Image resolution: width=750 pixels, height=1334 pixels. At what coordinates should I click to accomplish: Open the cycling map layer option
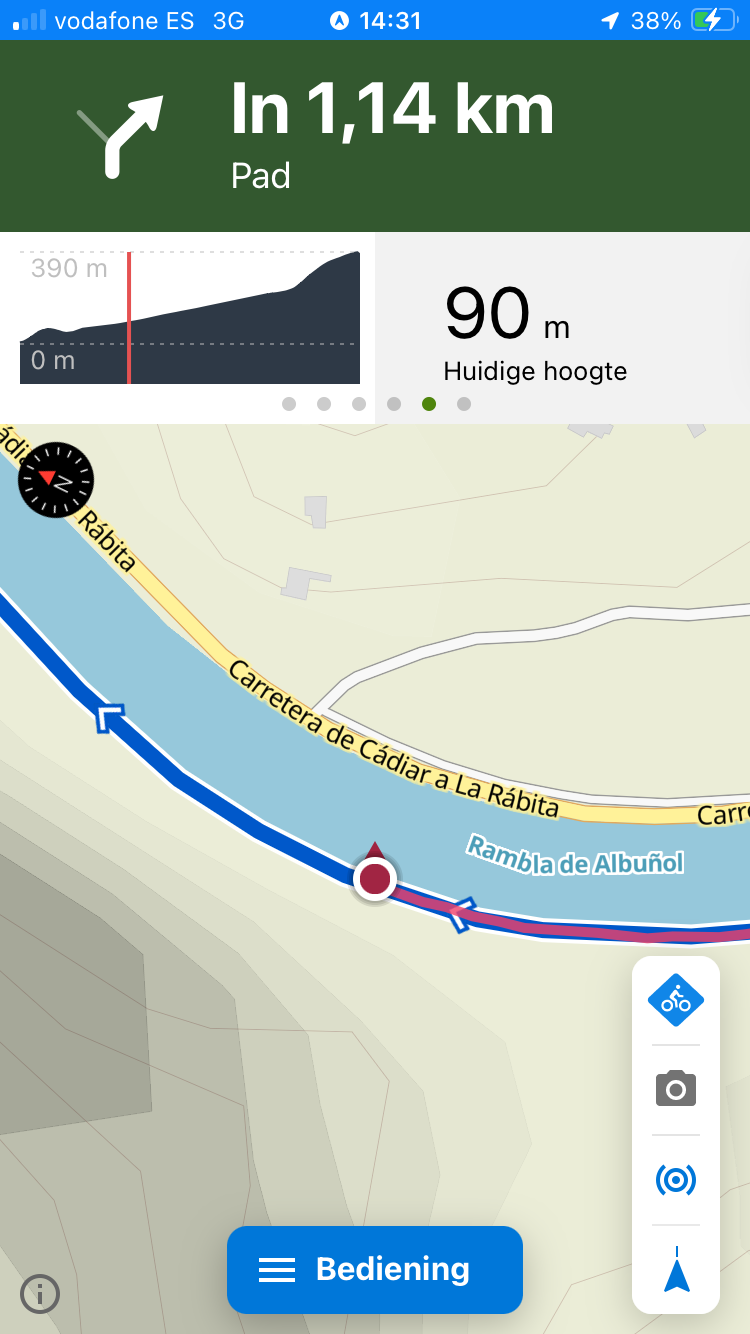pyautogui.click(x=676, y=999)
